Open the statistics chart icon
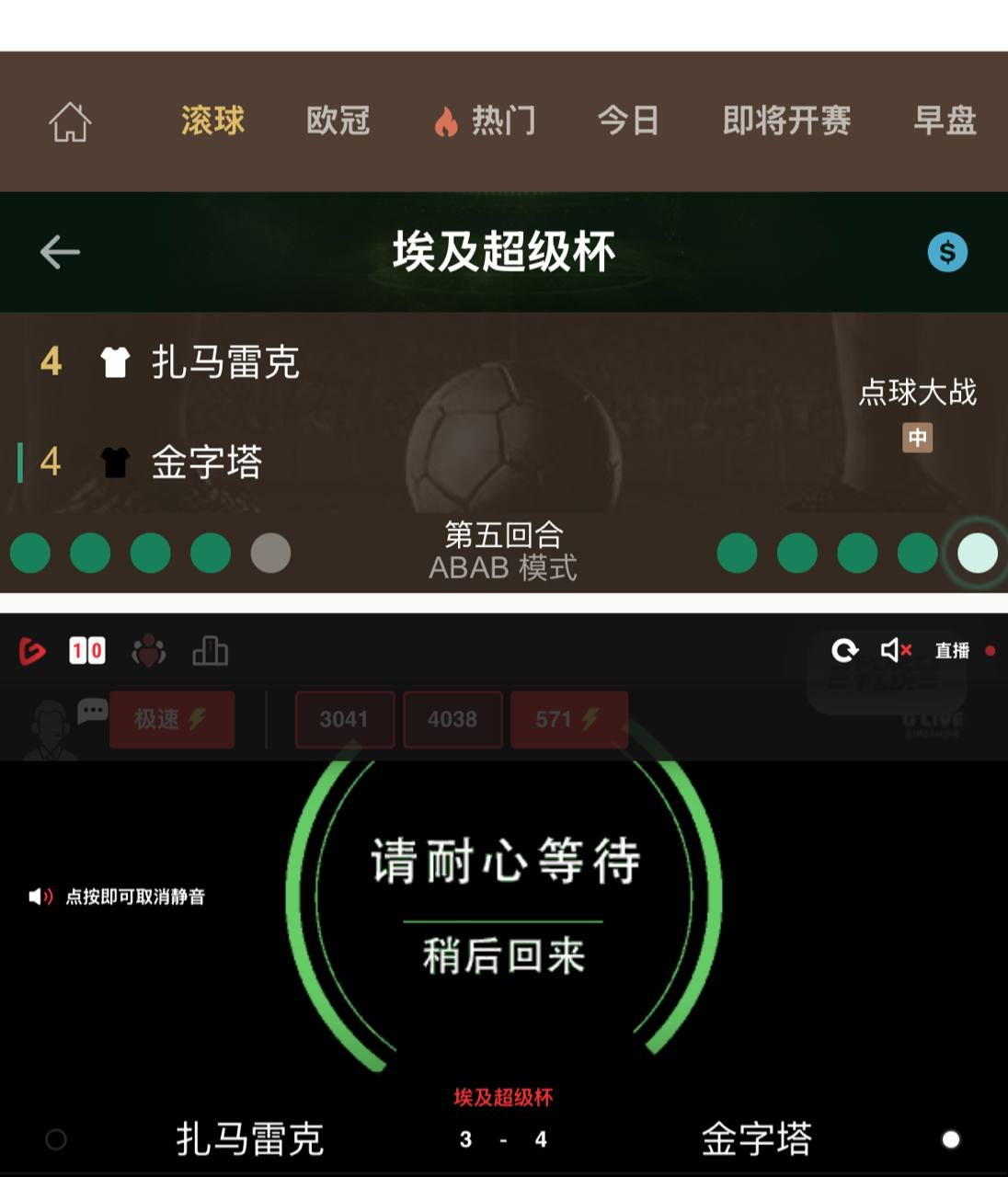Screen dimensions: 1008x1177 [210, 651]
